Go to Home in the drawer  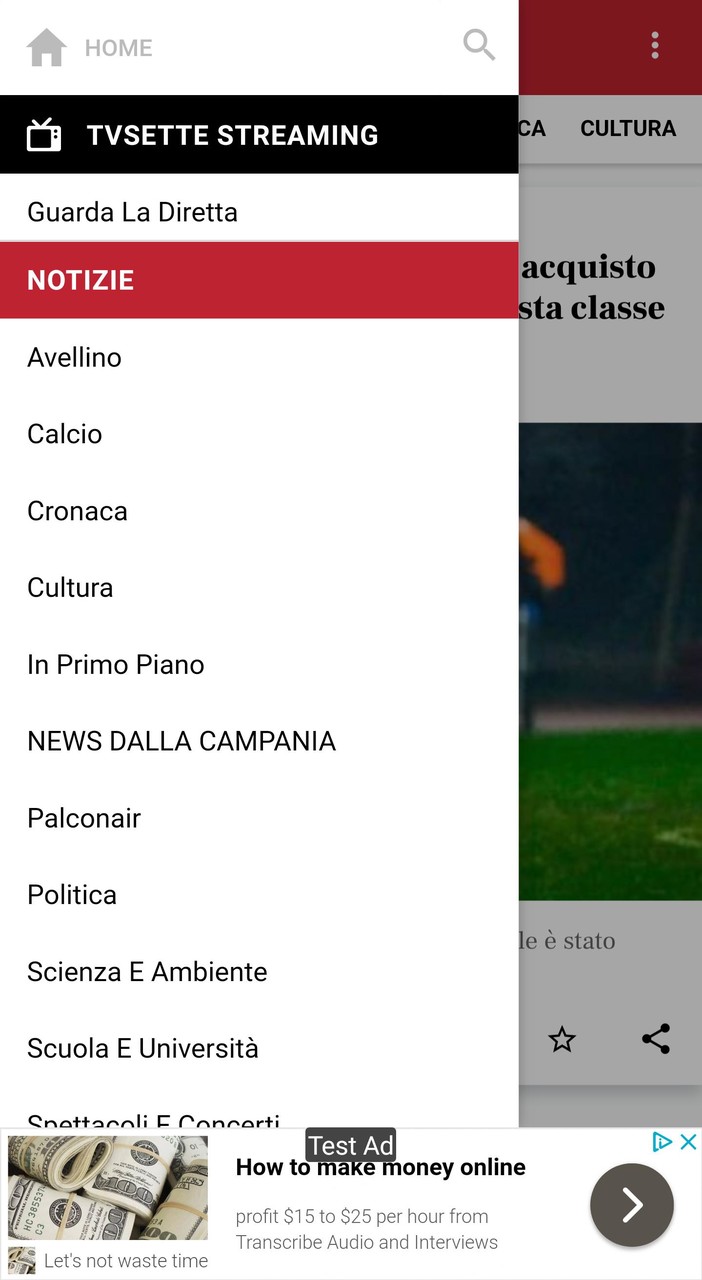[x=90, y=48]
